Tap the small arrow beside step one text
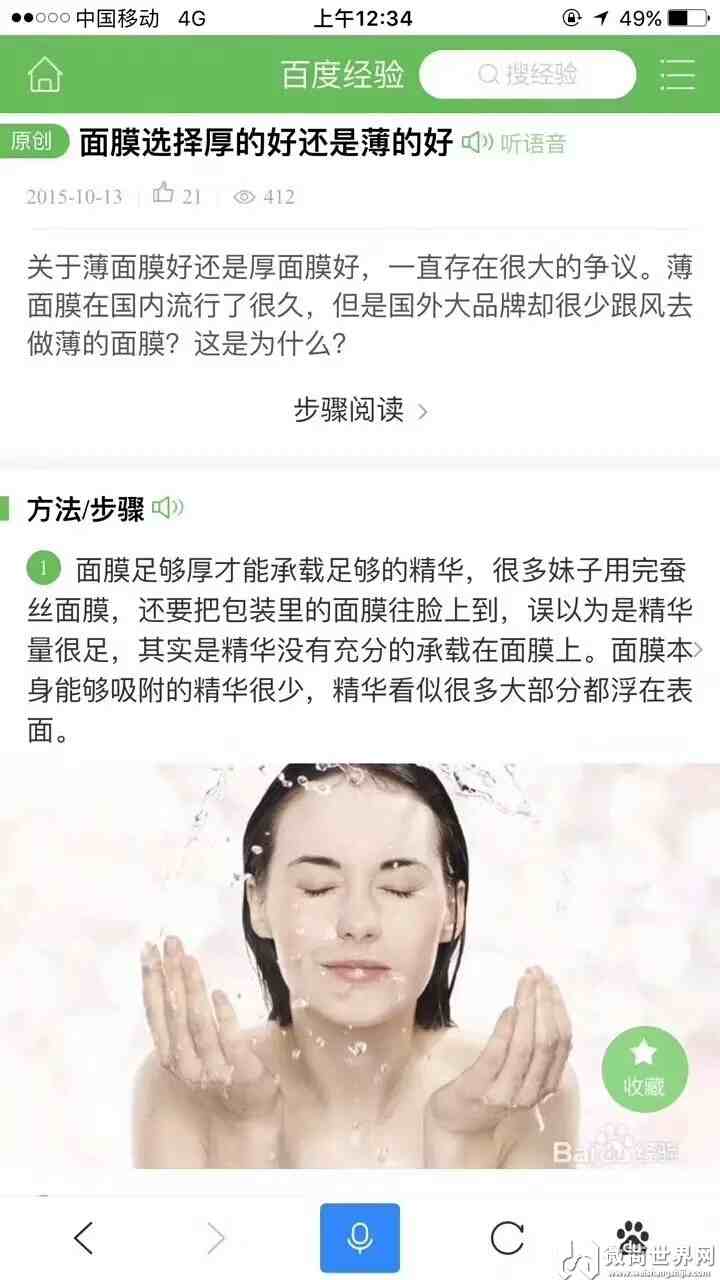 [698, 649]
